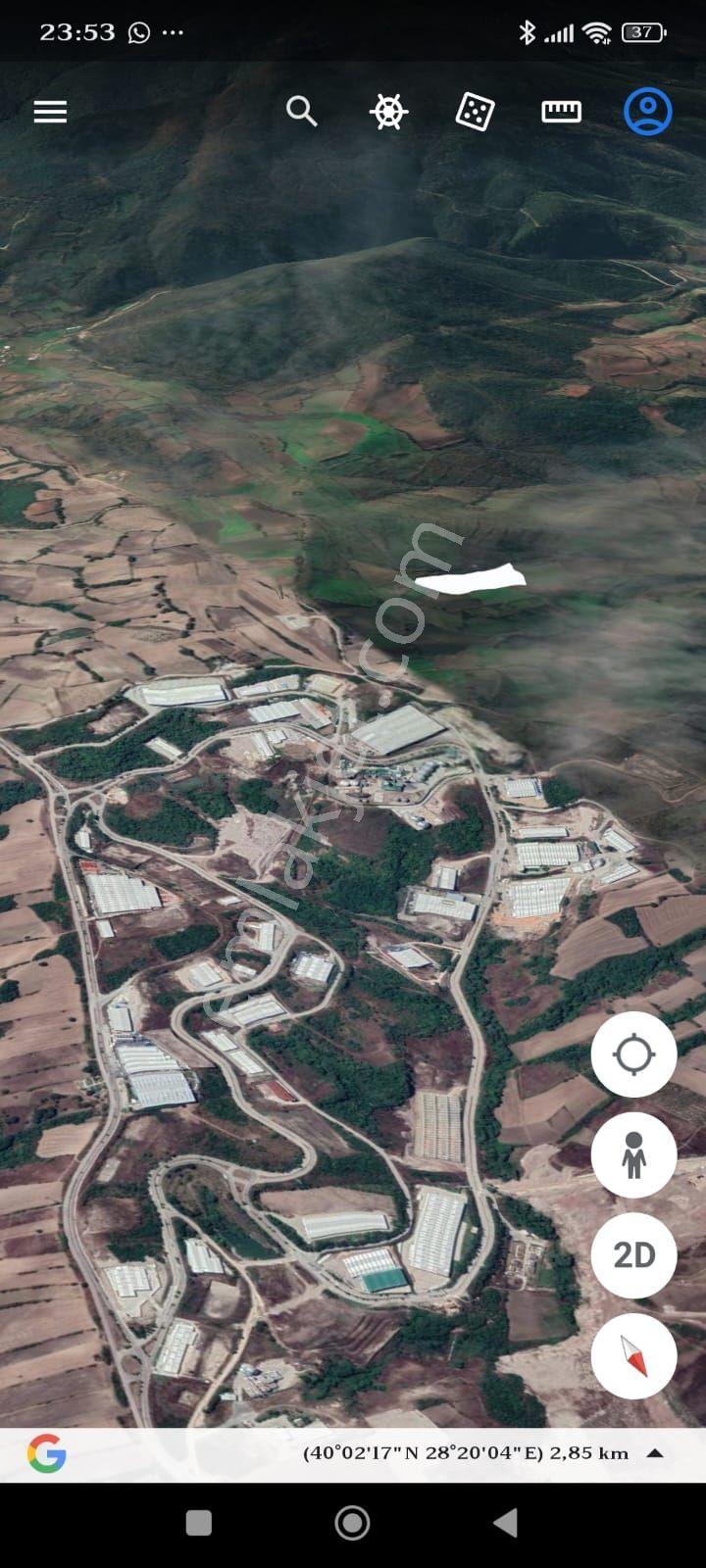Viewport: 706px width, 1568px height.
Task: Enter Street View with the pegman
Action: [x=633, y=1154]
